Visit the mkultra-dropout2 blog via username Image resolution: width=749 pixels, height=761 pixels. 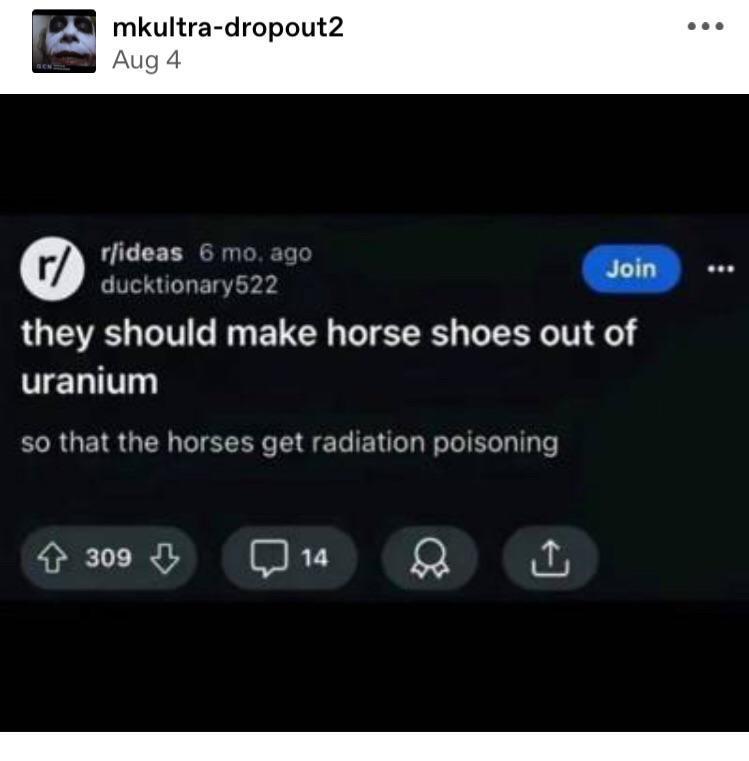coord(227,27)
